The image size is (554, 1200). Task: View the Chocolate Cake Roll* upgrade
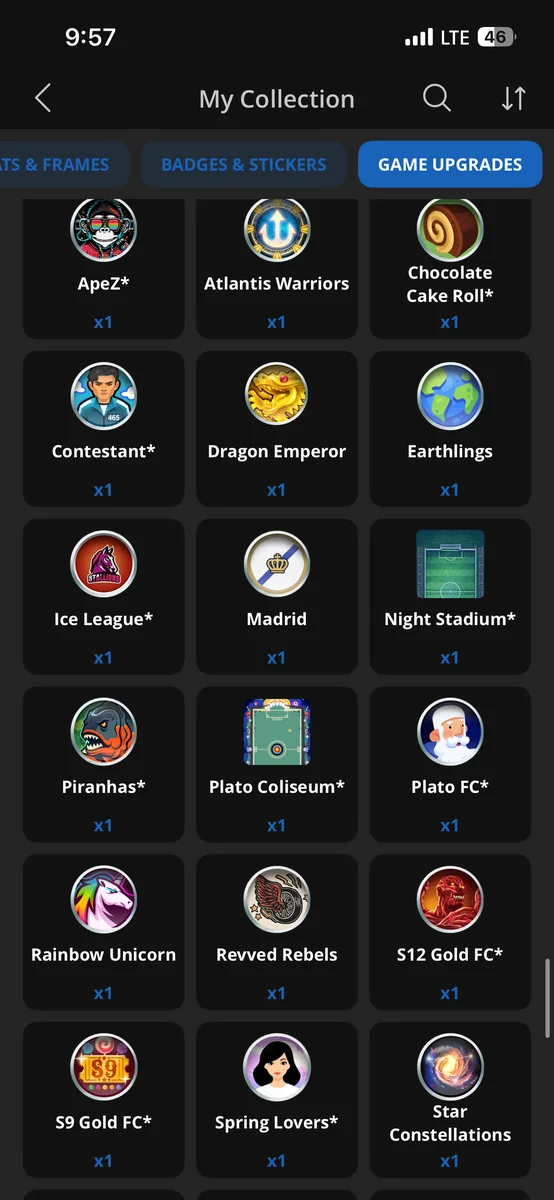[x=450, y=268]
